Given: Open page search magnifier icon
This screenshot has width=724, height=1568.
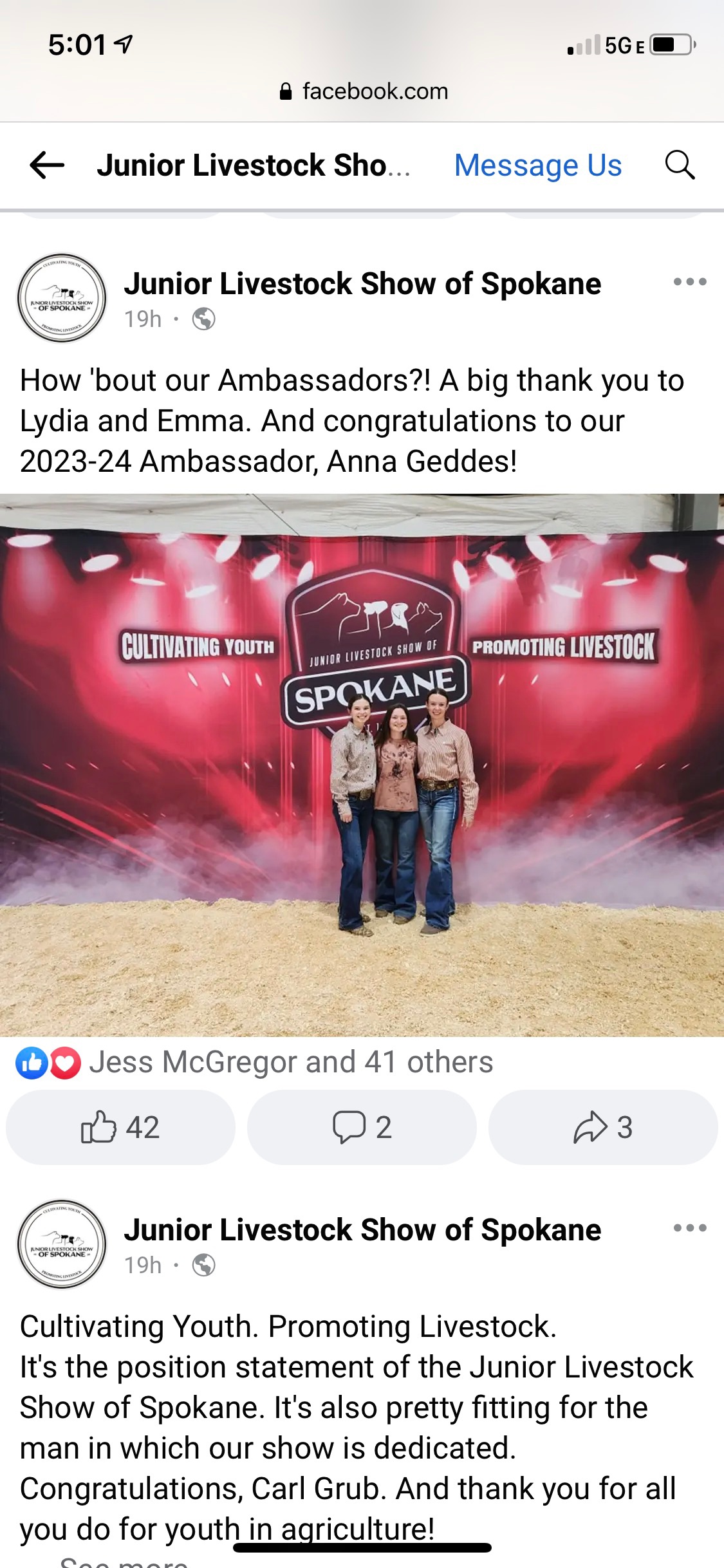Looking at the screenshot, I should click(680, 165).
